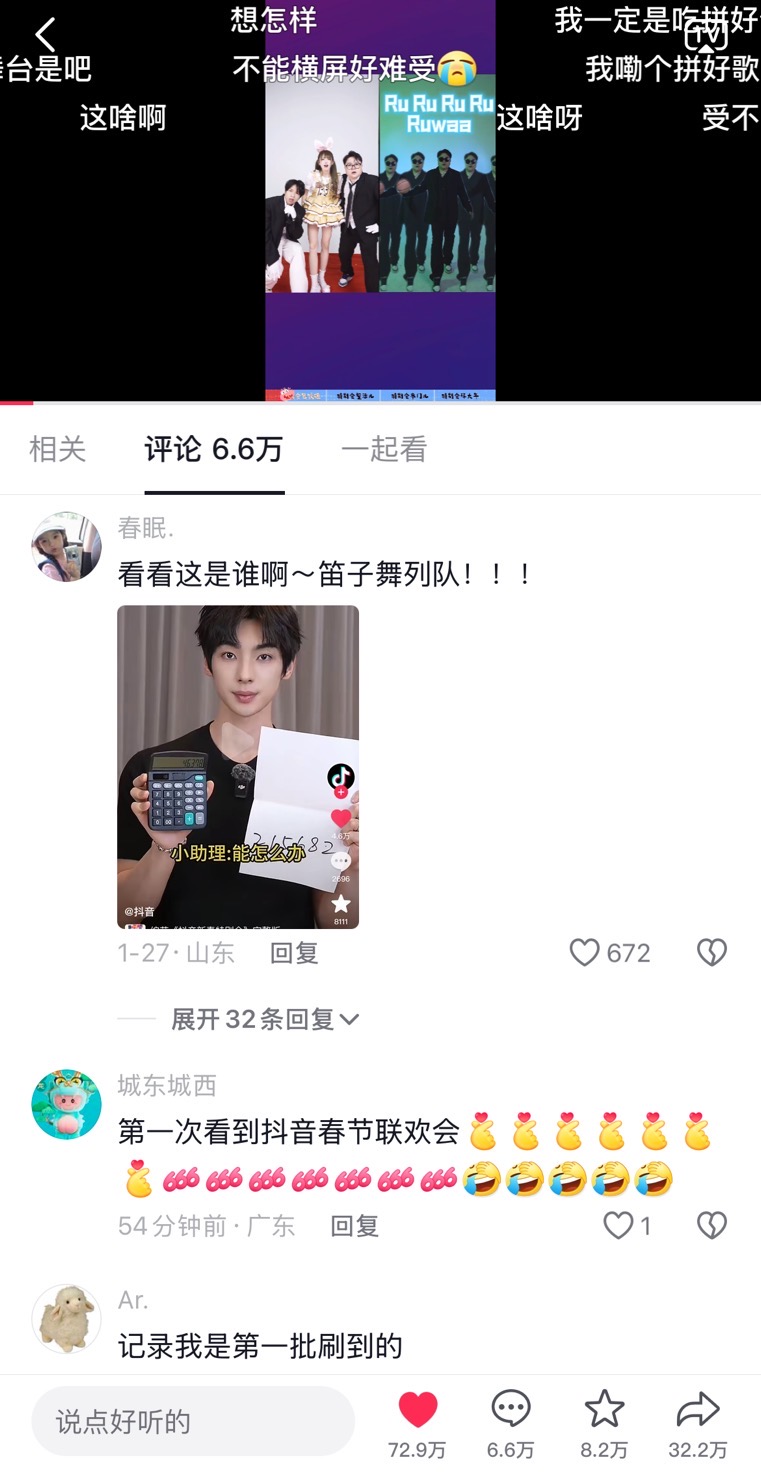The height and width of the screenshot is (1472, 761).
Task: Like the video with 72.9万 likes
Action: pyautogui.click(x=418, y=1411)
